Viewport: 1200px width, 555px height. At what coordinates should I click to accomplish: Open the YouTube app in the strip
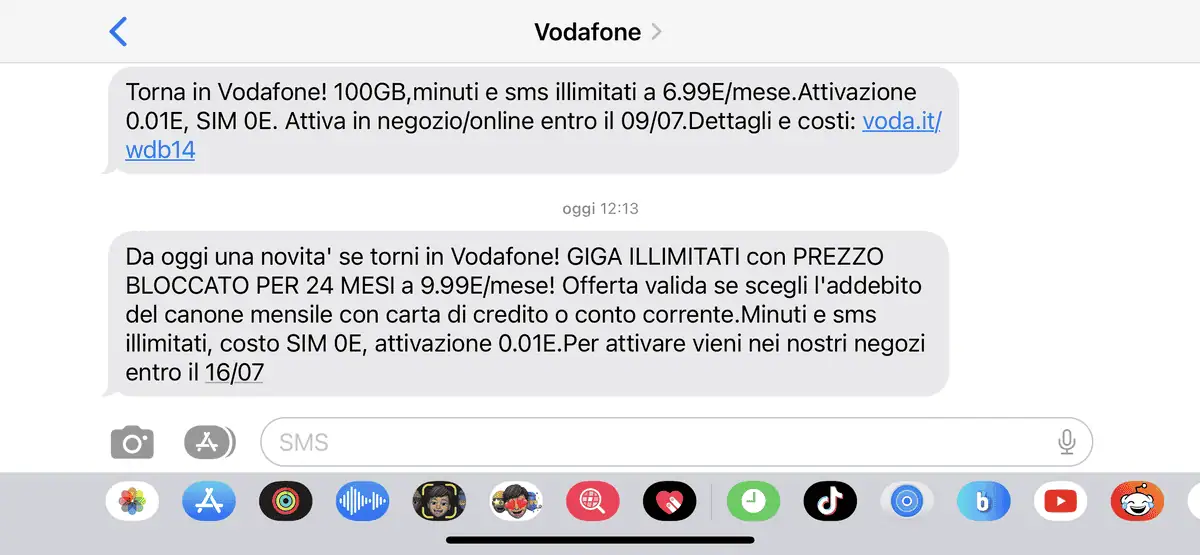(x=1061, y=501)
